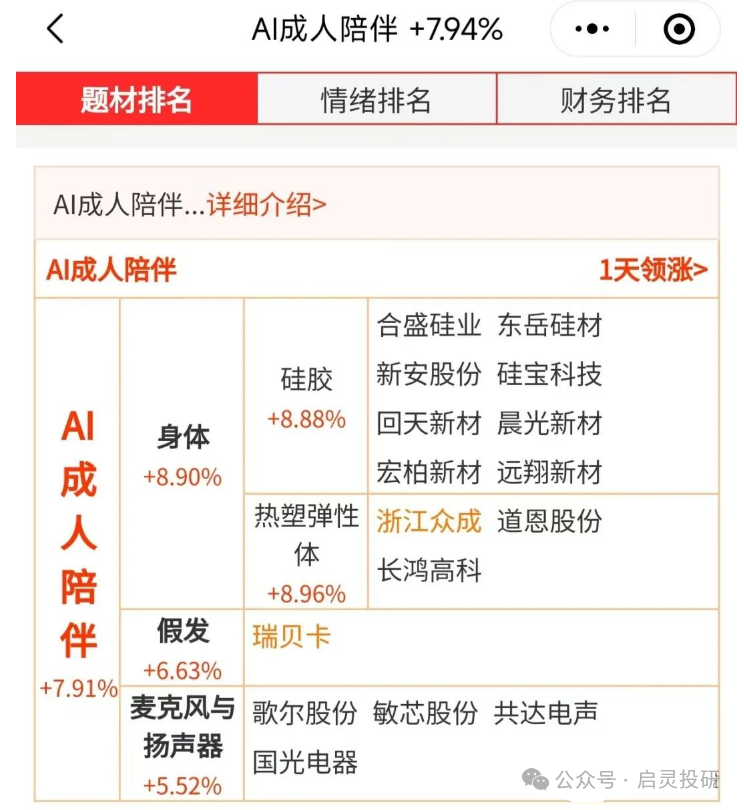Open highlighted stock 瑞贝卡
The width and height of the screenshot is (744, 810).
(292, 637)
